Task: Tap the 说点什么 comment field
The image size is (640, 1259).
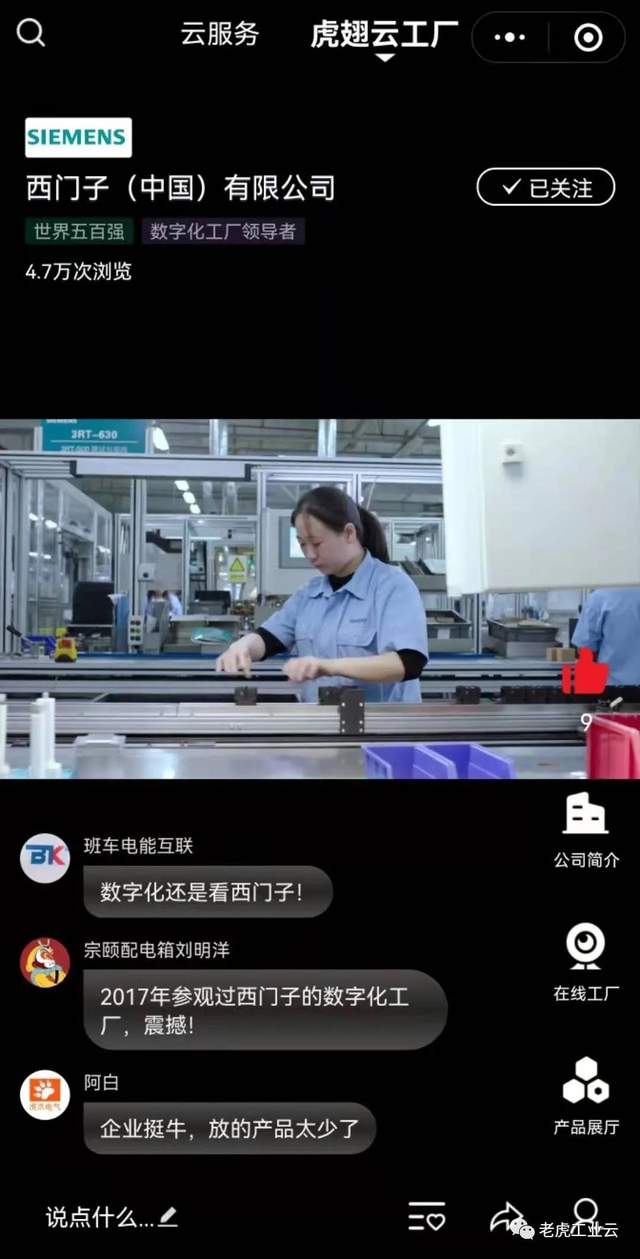Action: point(110,1217)
